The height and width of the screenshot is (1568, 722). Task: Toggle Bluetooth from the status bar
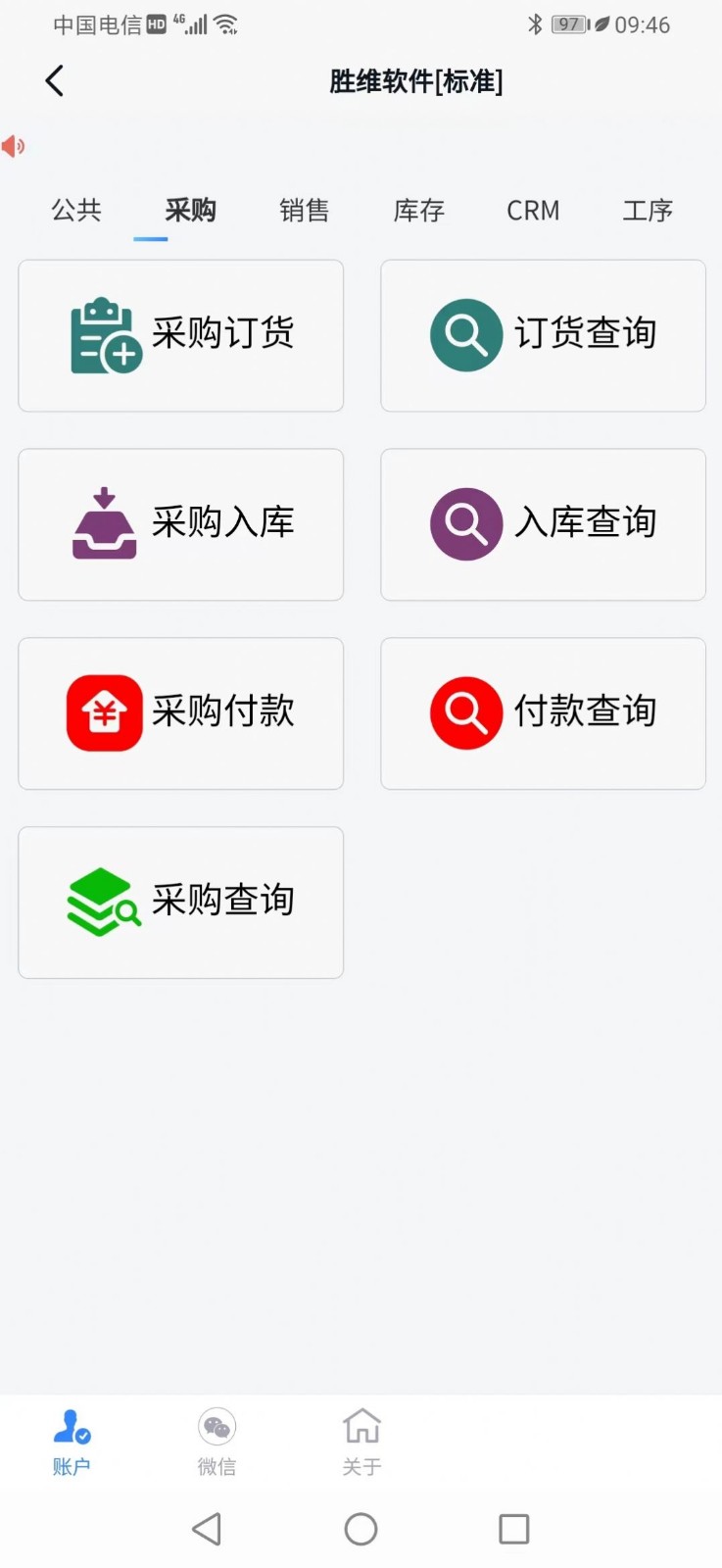pos(536,24)
